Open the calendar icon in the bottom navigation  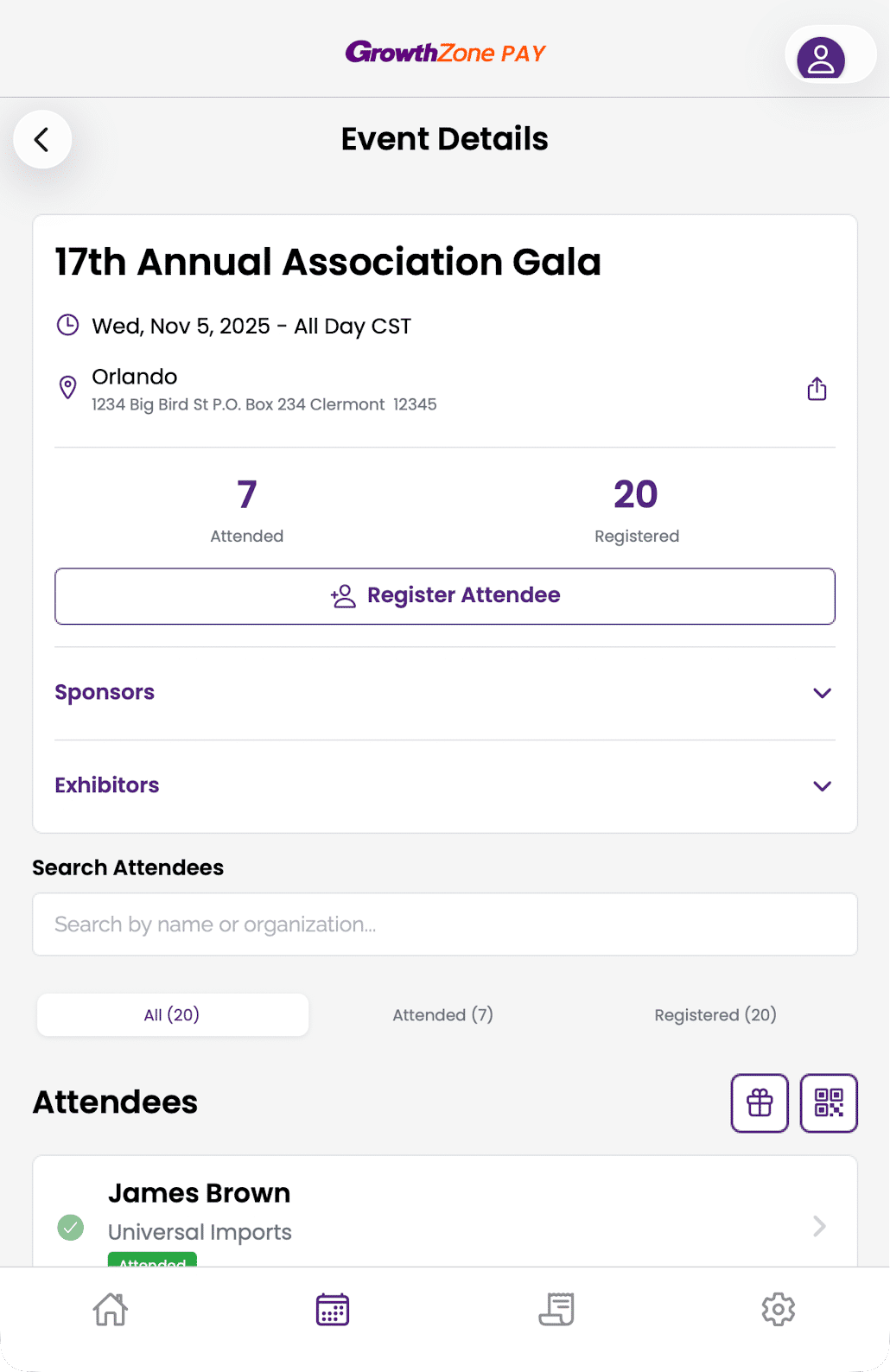pyautogui.click(x=332, y=1309)
